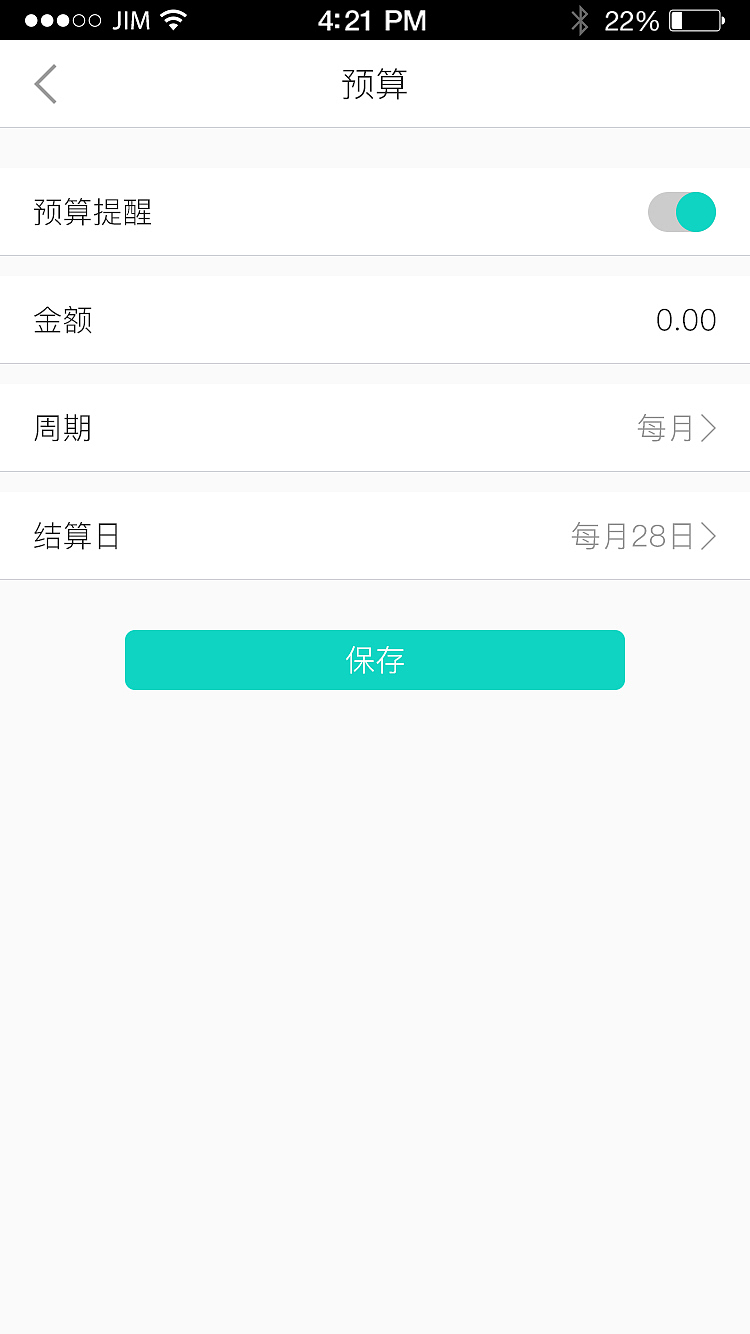Tap the 金额 amount field to edit it
The width and height of the screenshot is (750, 1334).
[x=61, y=319]
